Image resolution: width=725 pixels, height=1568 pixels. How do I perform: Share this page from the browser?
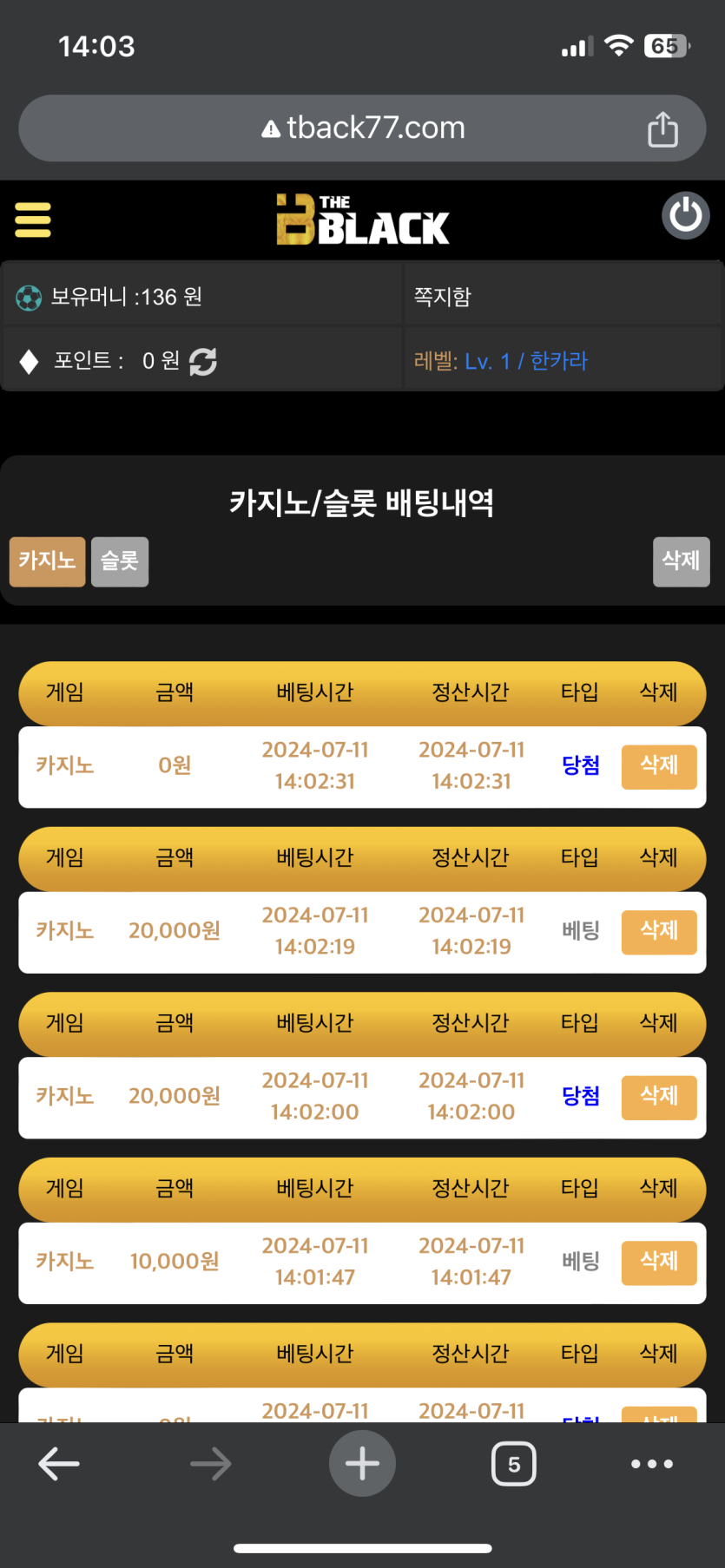[662, 129]
